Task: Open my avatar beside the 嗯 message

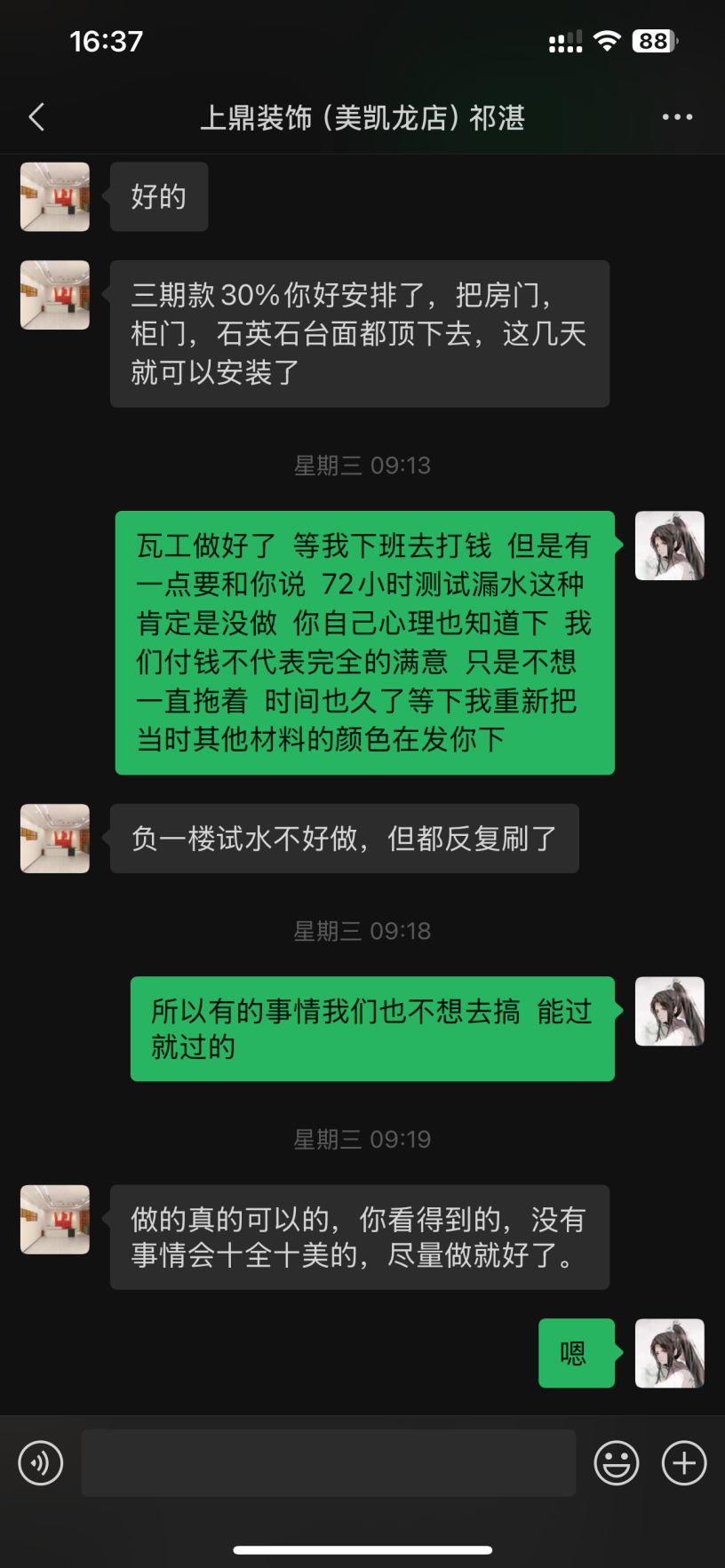Action: pyautogui.click(x=670, y=1353)
